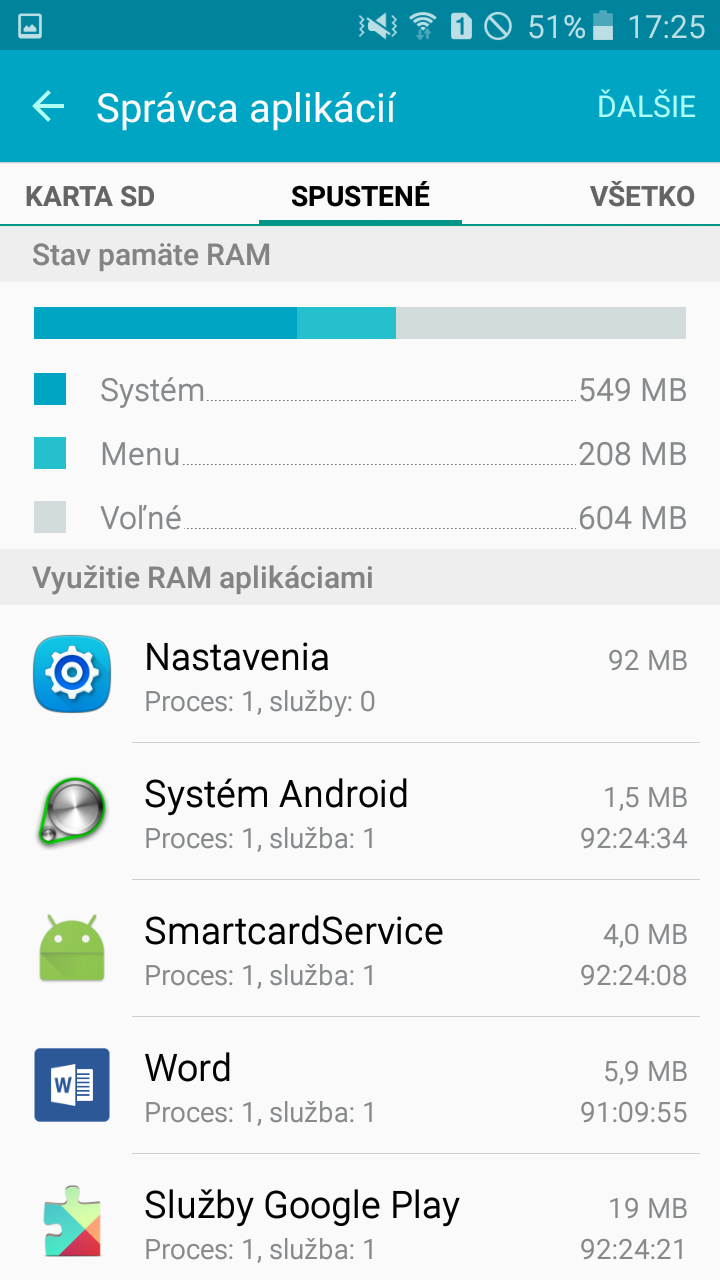The width and height of the screenshot is (720, 1280).
Task: Switch to the VŠETKO tab
Action: point(642,196)
